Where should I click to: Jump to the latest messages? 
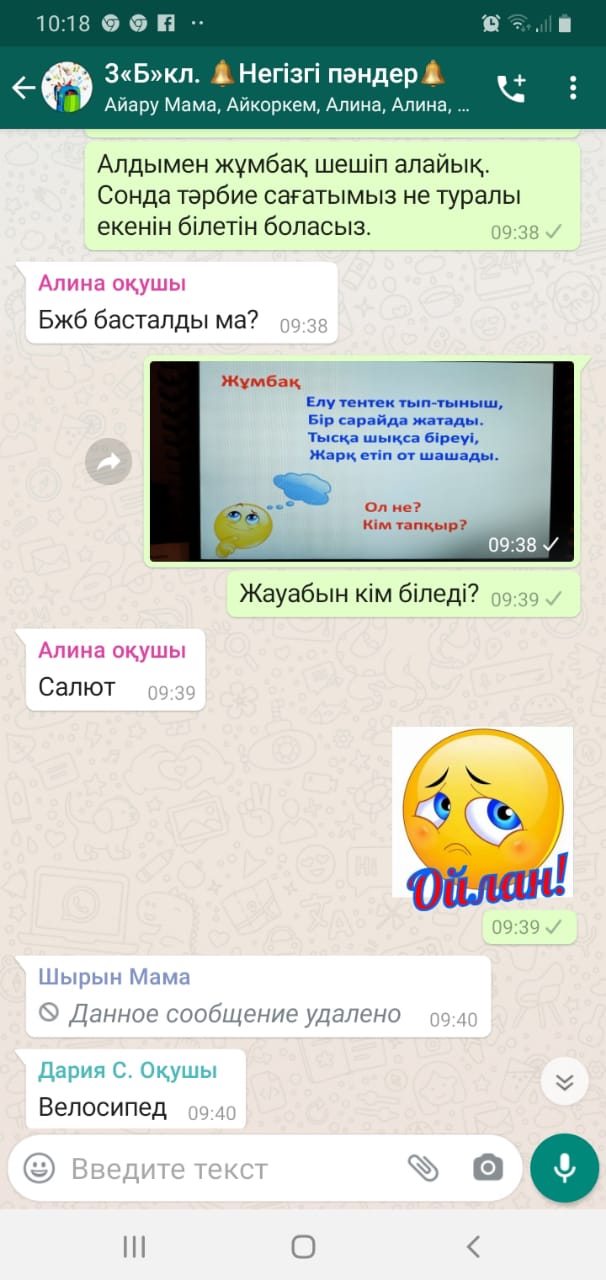point(564,1082)
